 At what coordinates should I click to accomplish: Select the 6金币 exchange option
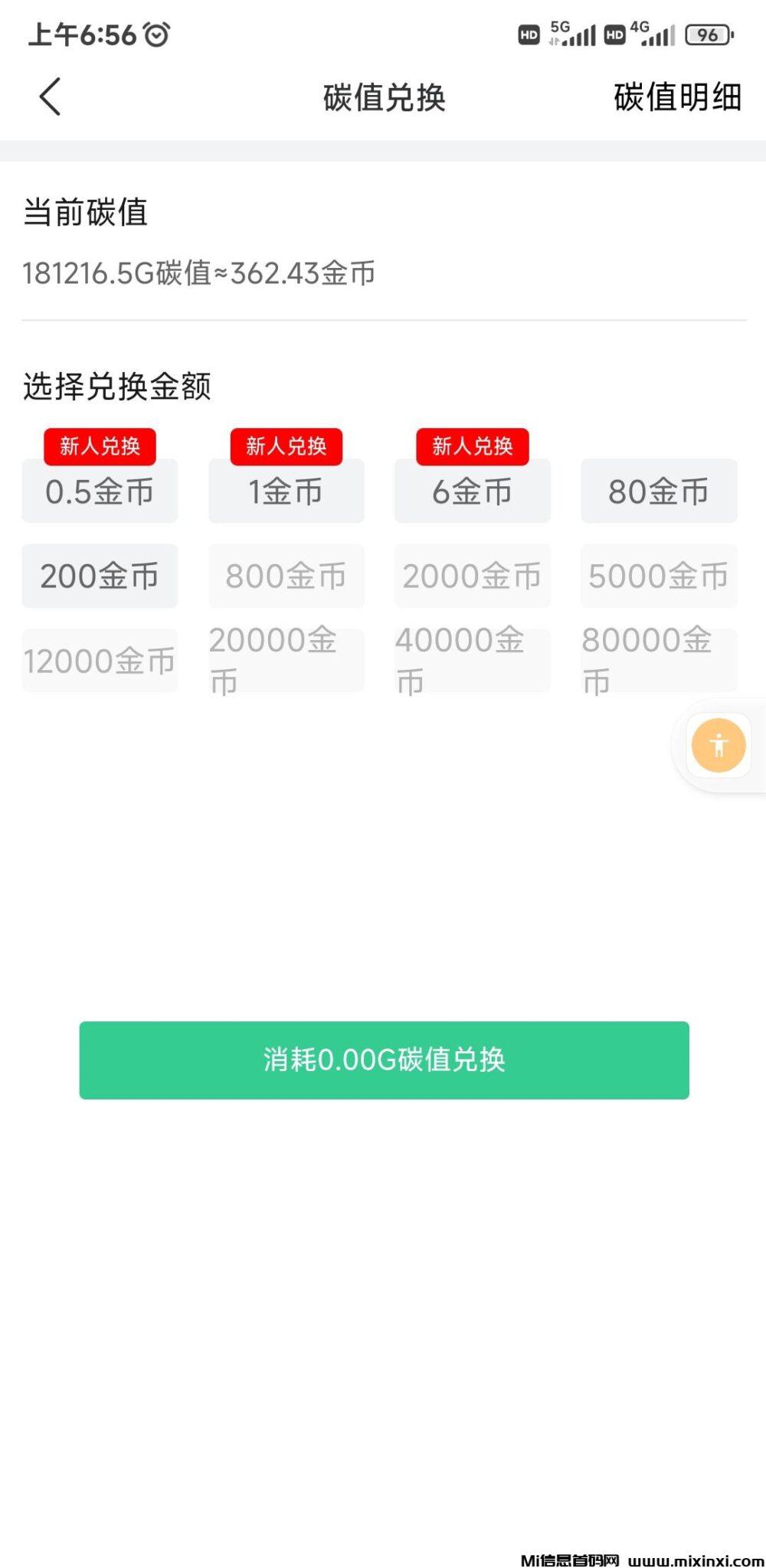[x=472, y=491]
